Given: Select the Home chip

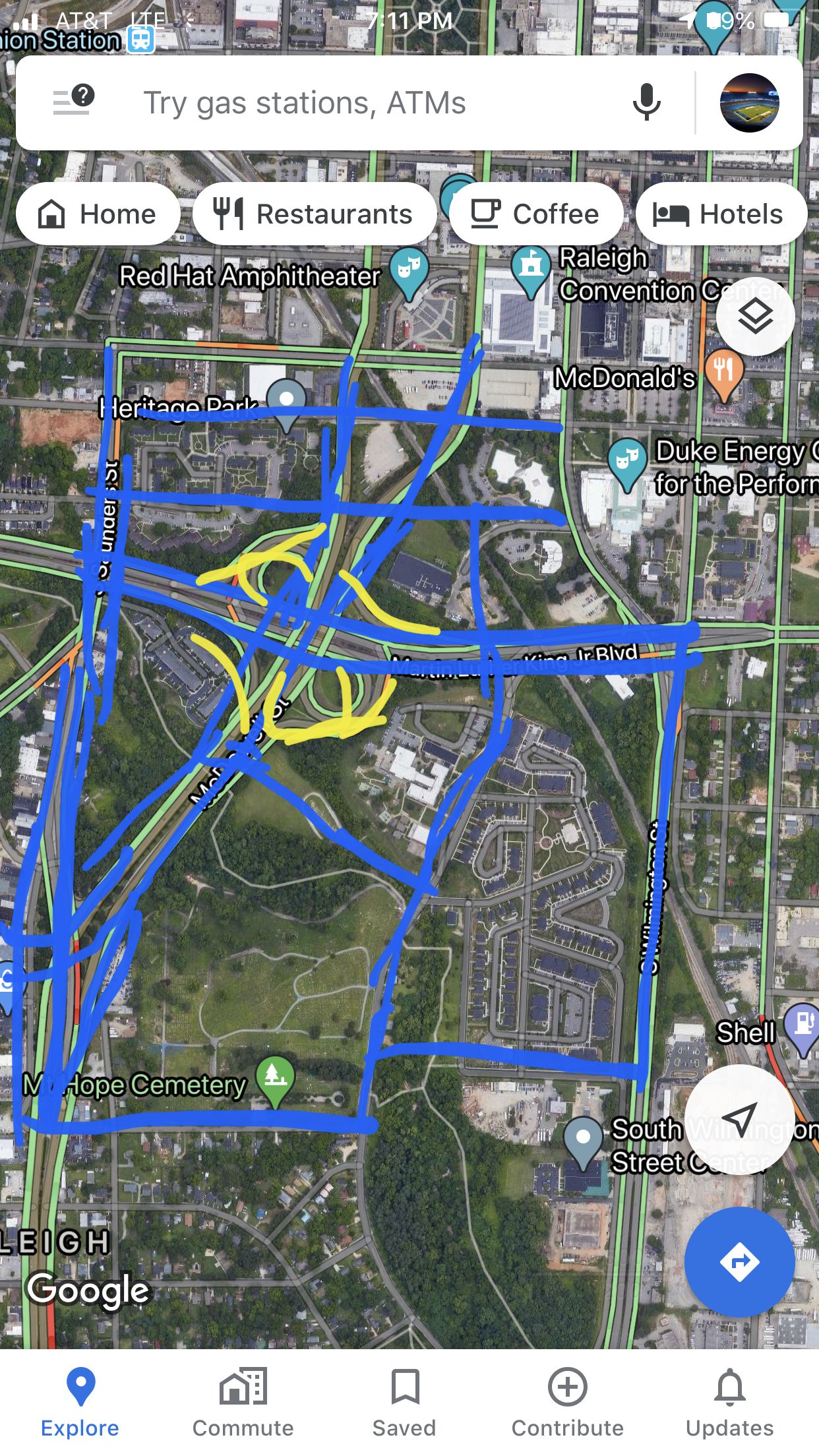Looking at the screenshot, I should [98, 214].
